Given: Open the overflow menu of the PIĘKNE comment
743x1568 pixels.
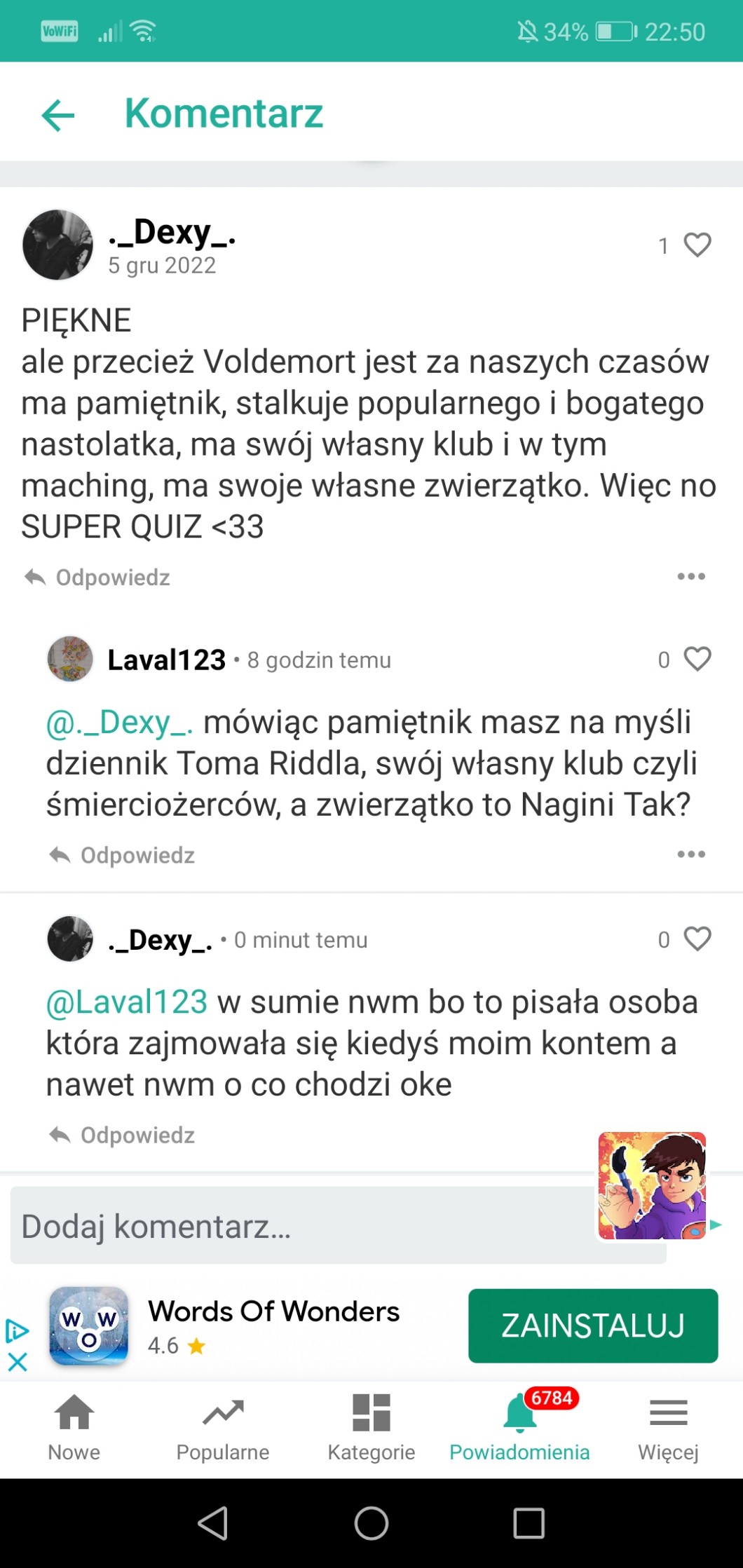Looking at the screenshot, I should pyautogui.click(x=691, y=576).
